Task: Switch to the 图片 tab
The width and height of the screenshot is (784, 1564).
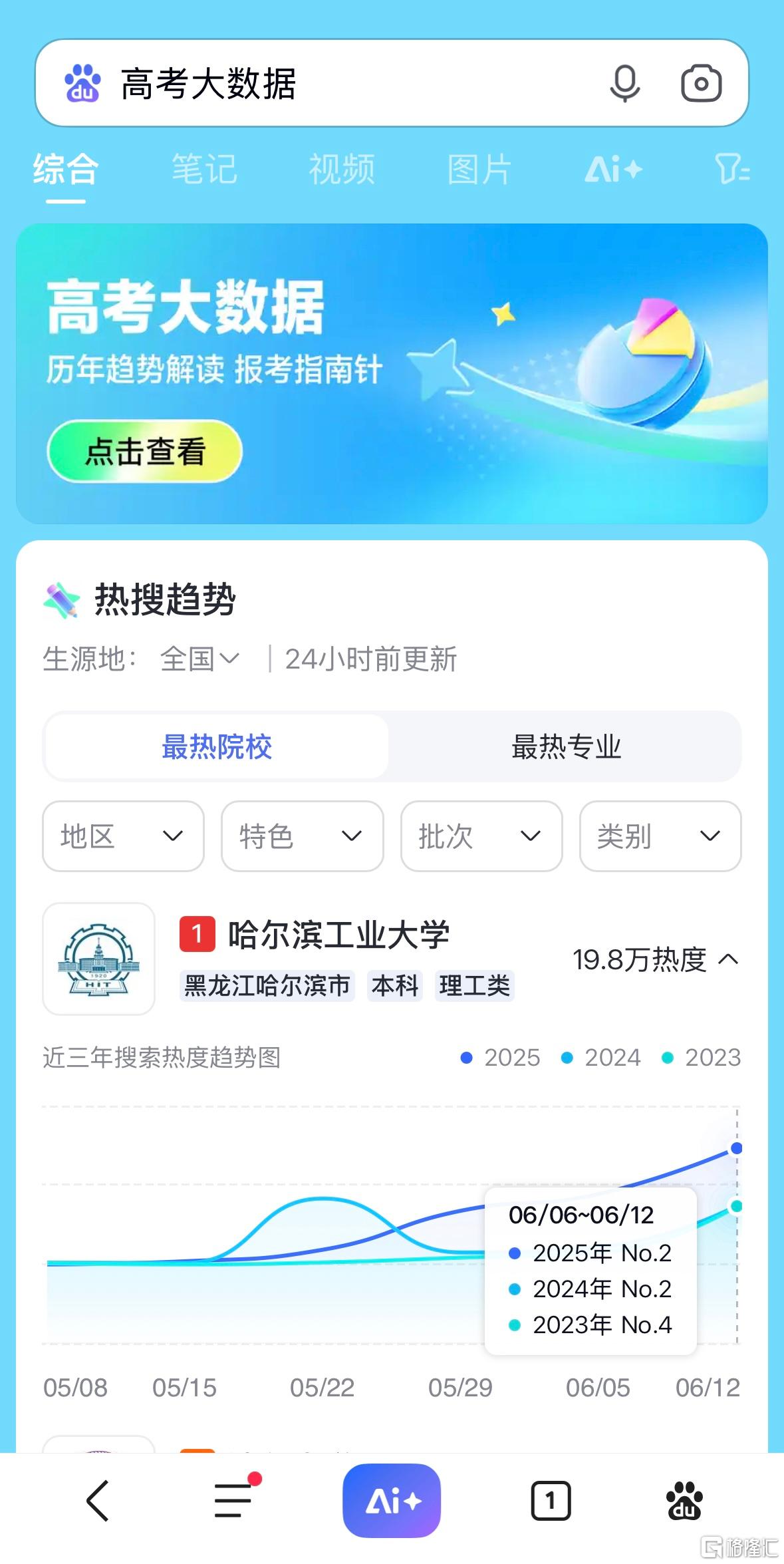Action: coord(479,169)
